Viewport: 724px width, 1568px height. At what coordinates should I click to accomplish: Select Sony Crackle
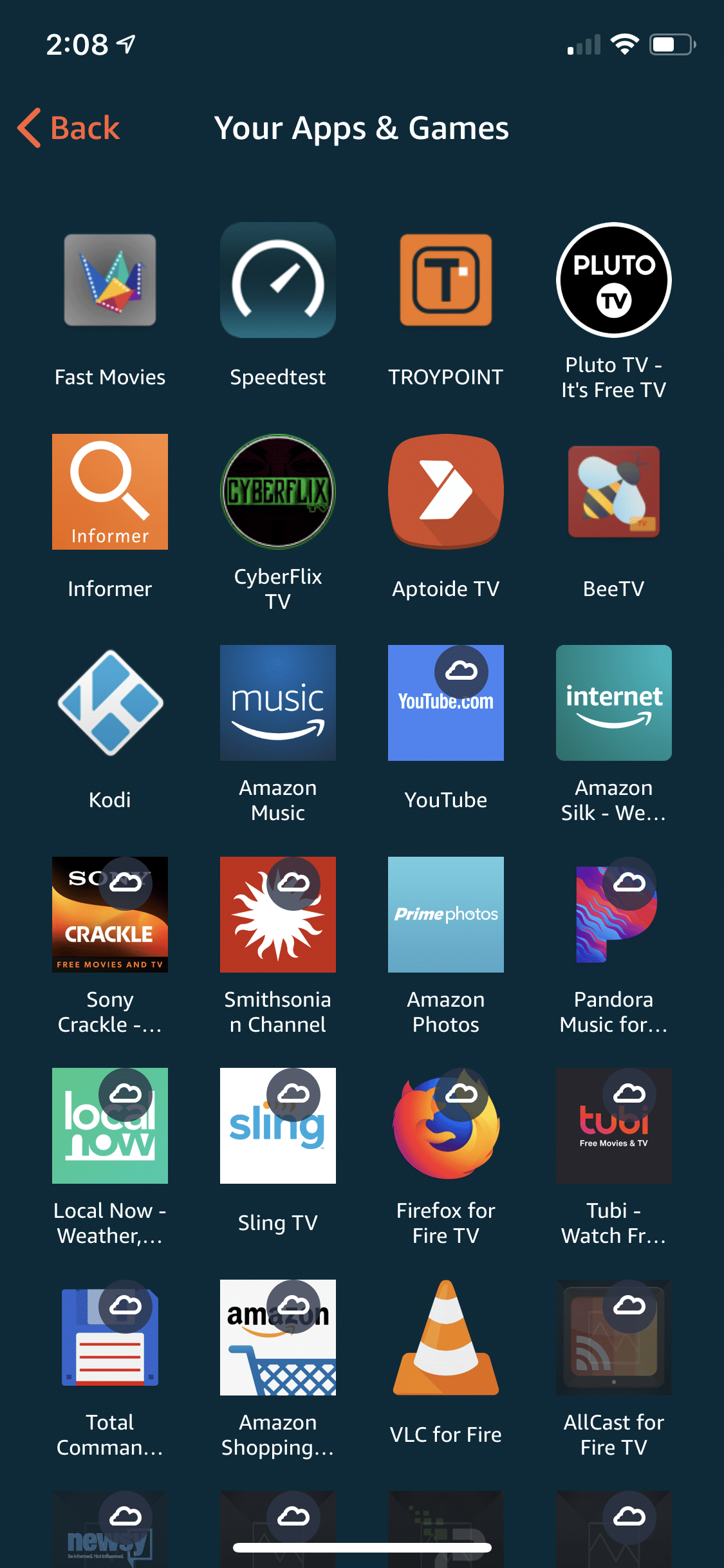(x=110, y=915)
